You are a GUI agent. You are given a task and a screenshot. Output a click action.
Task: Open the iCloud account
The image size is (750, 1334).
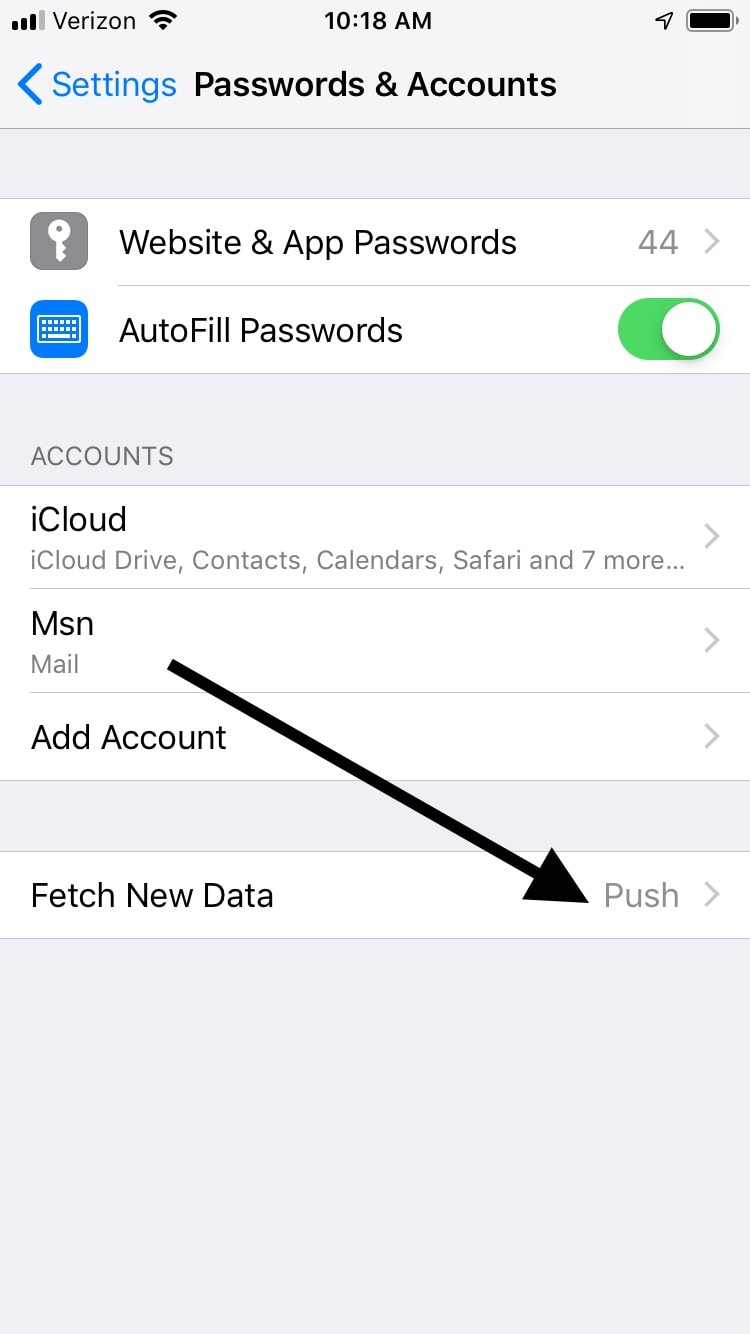pos(375,537)
